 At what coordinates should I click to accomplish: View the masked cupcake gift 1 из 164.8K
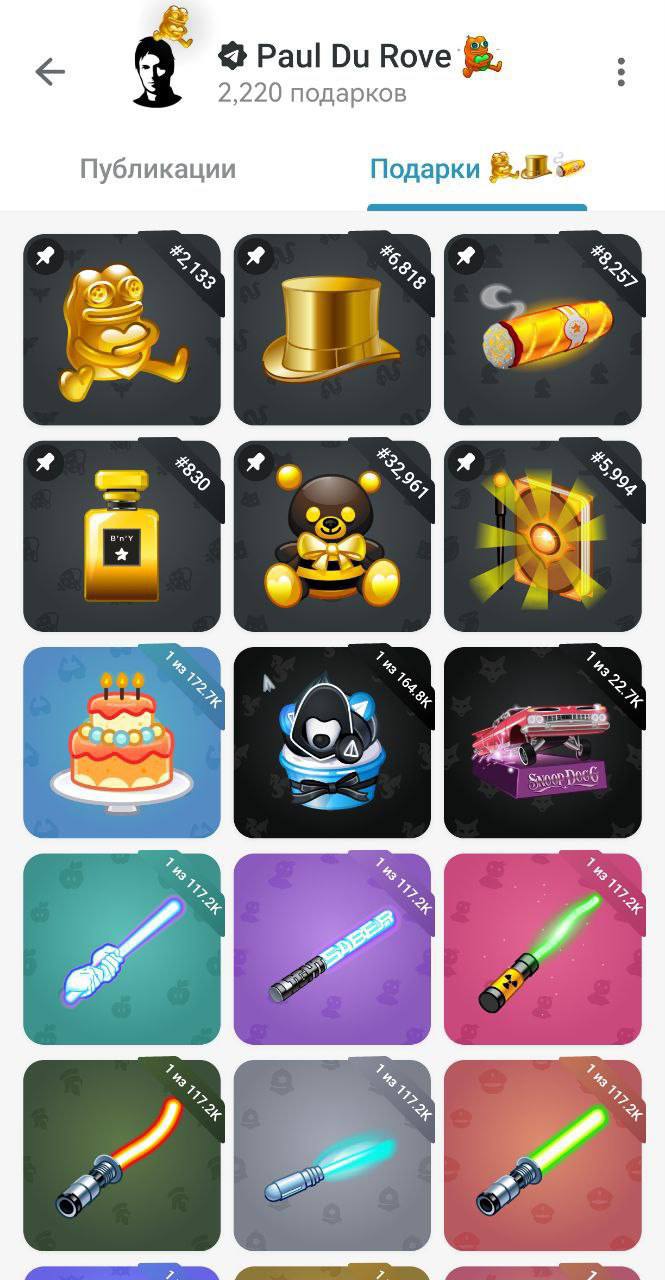332,742
